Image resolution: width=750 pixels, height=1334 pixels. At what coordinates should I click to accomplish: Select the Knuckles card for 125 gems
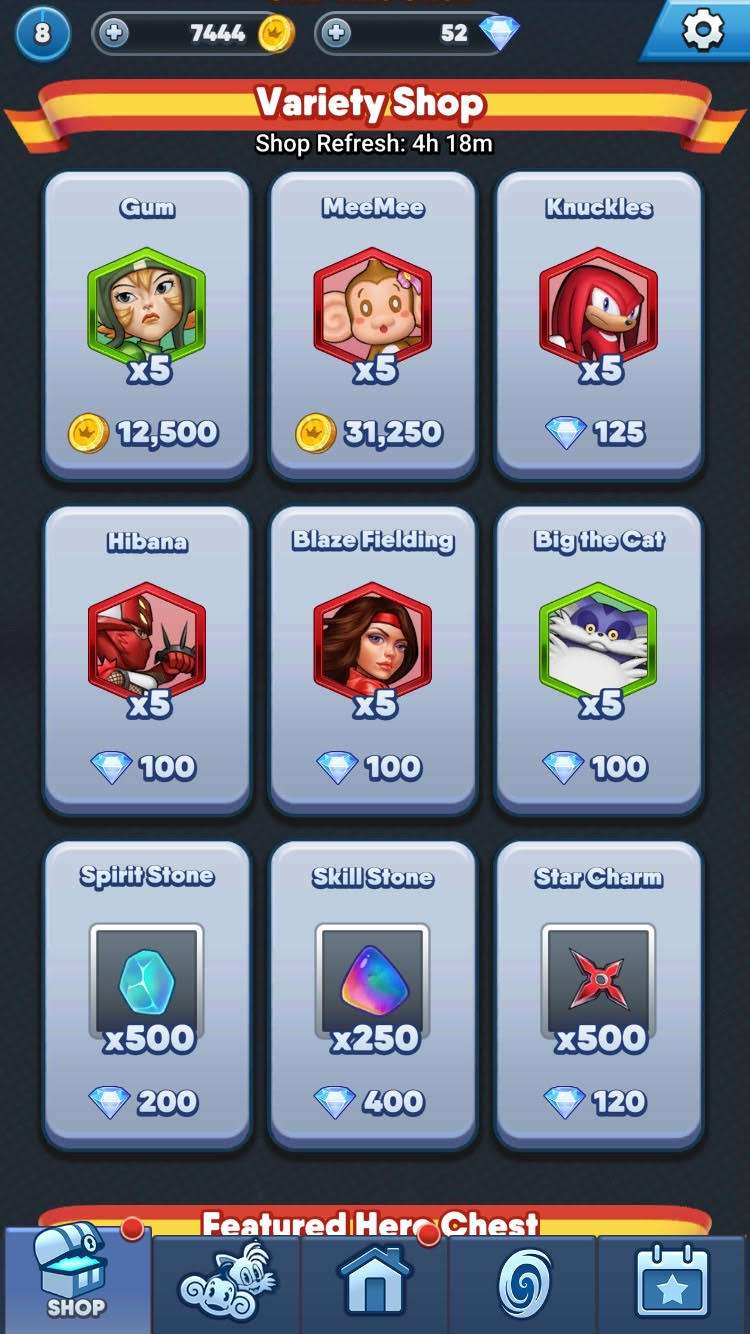(x=599, y=325)
